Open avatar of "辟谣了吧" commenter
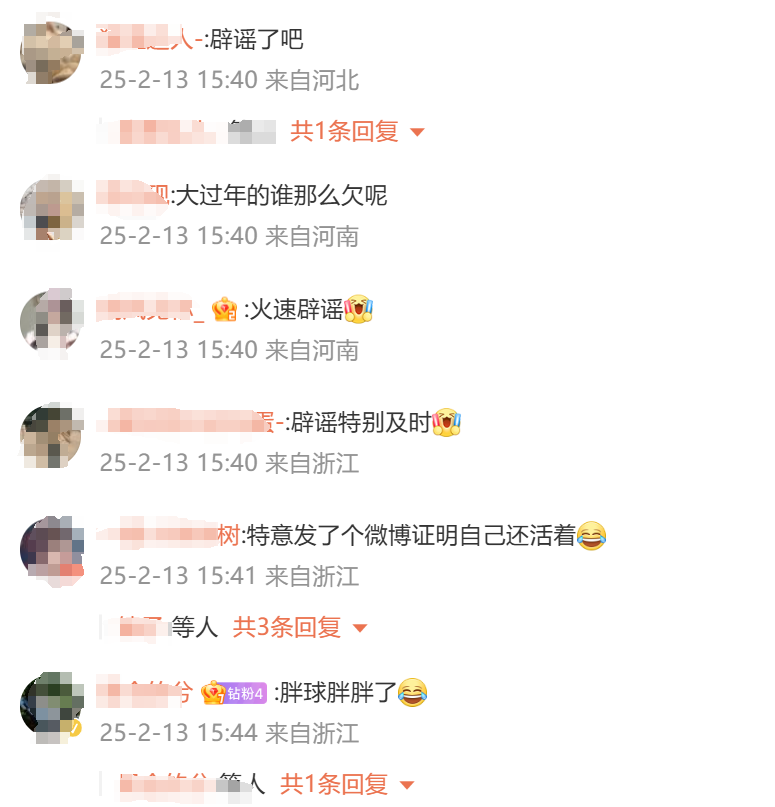This screenshot has width=775, height=807. tap(51, 52)
